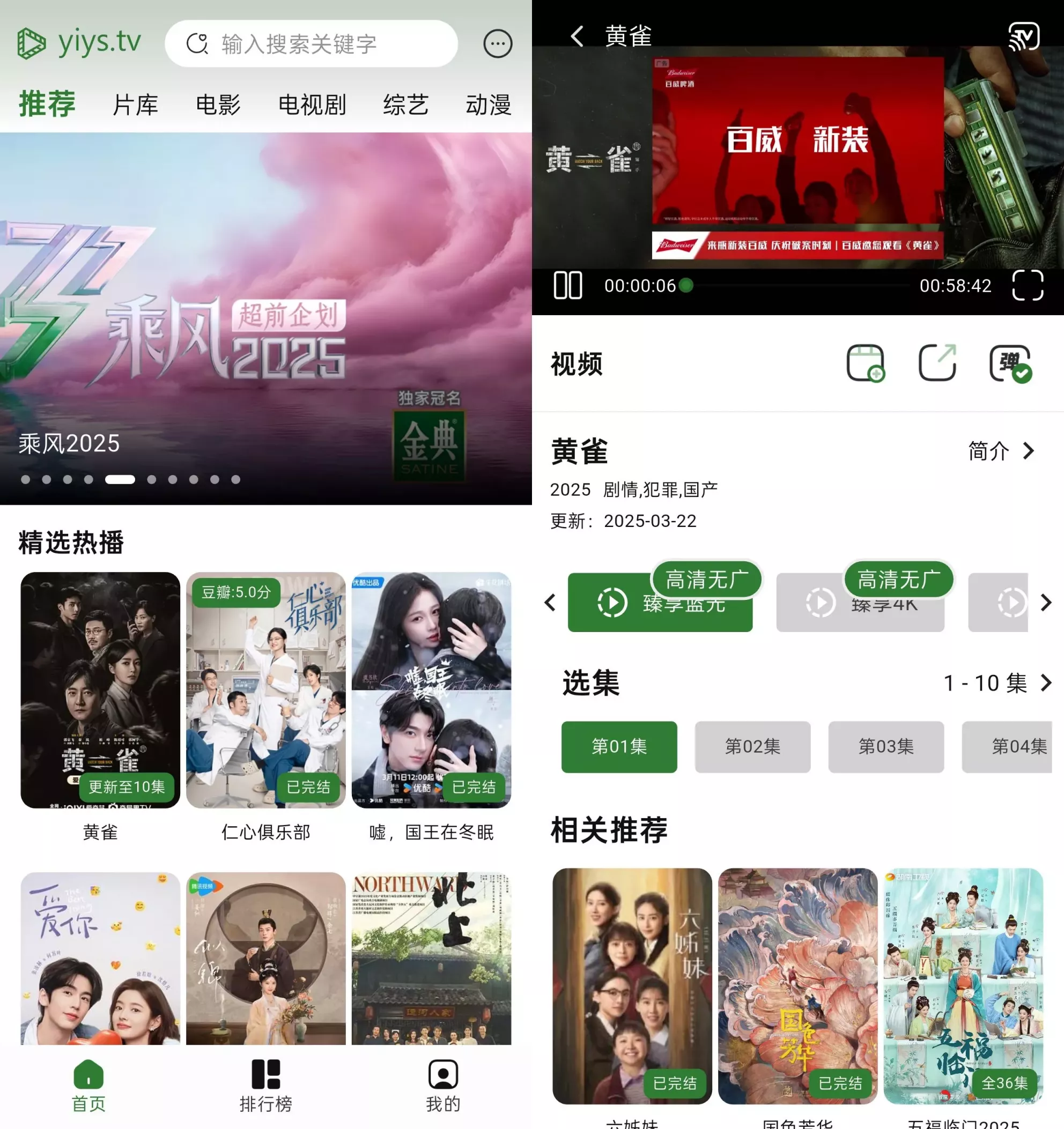
Task: Go back from the 黄雀 player
Action: (x=577, y=36)
